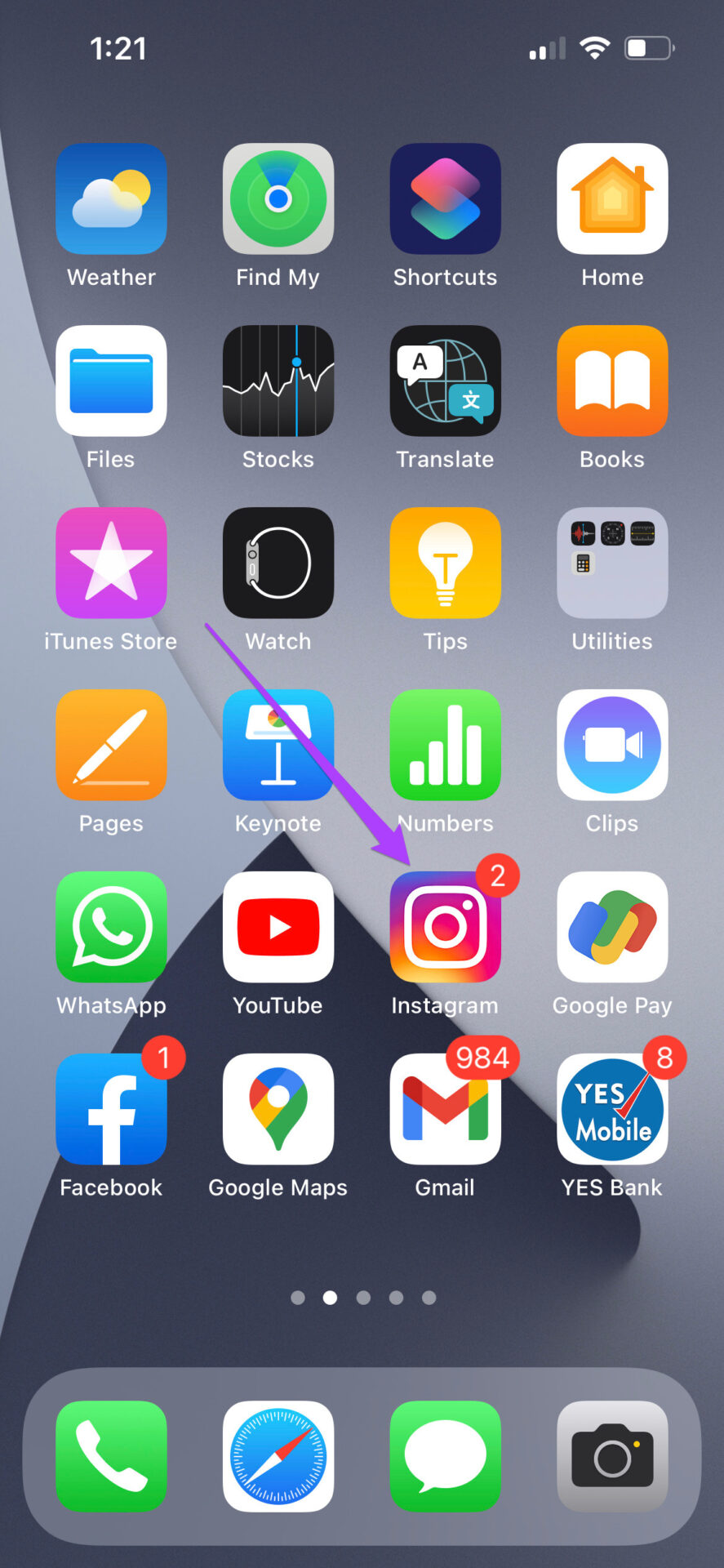Viewport: 724px width, 1568px height.
Task: Launch the Files app
Action: point(111,381)
